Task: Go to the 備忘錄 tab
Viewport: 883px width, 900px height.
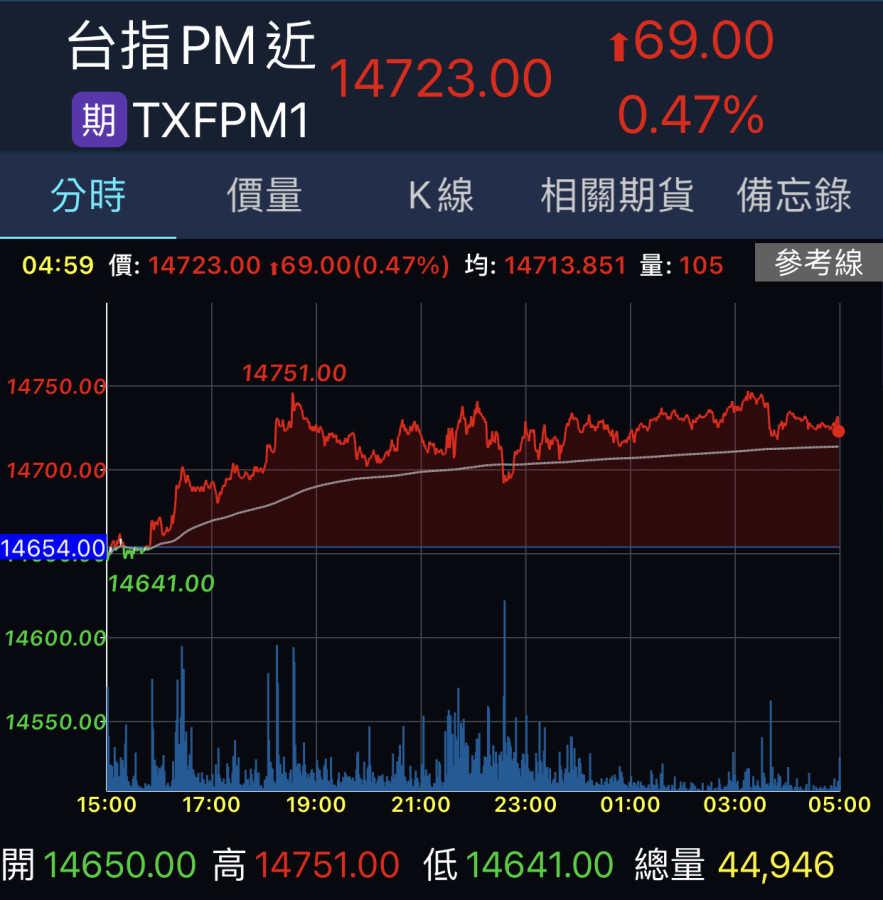Action: coord(794,196)
